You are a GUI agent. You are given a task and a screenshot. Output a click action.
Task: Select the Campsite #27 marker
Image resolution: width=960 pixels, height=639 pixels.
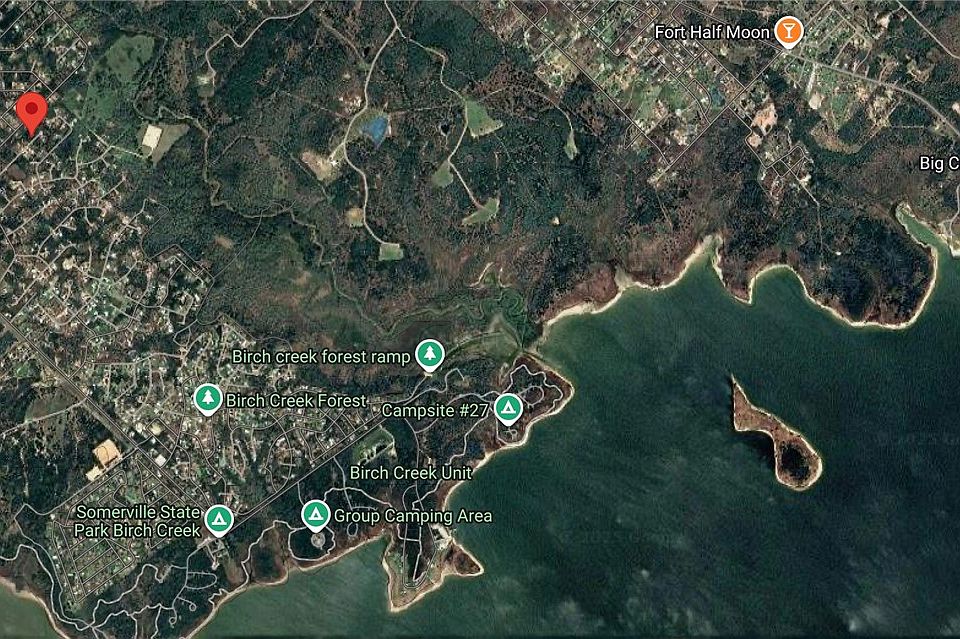pyautogui.click(x=508, y=407)
